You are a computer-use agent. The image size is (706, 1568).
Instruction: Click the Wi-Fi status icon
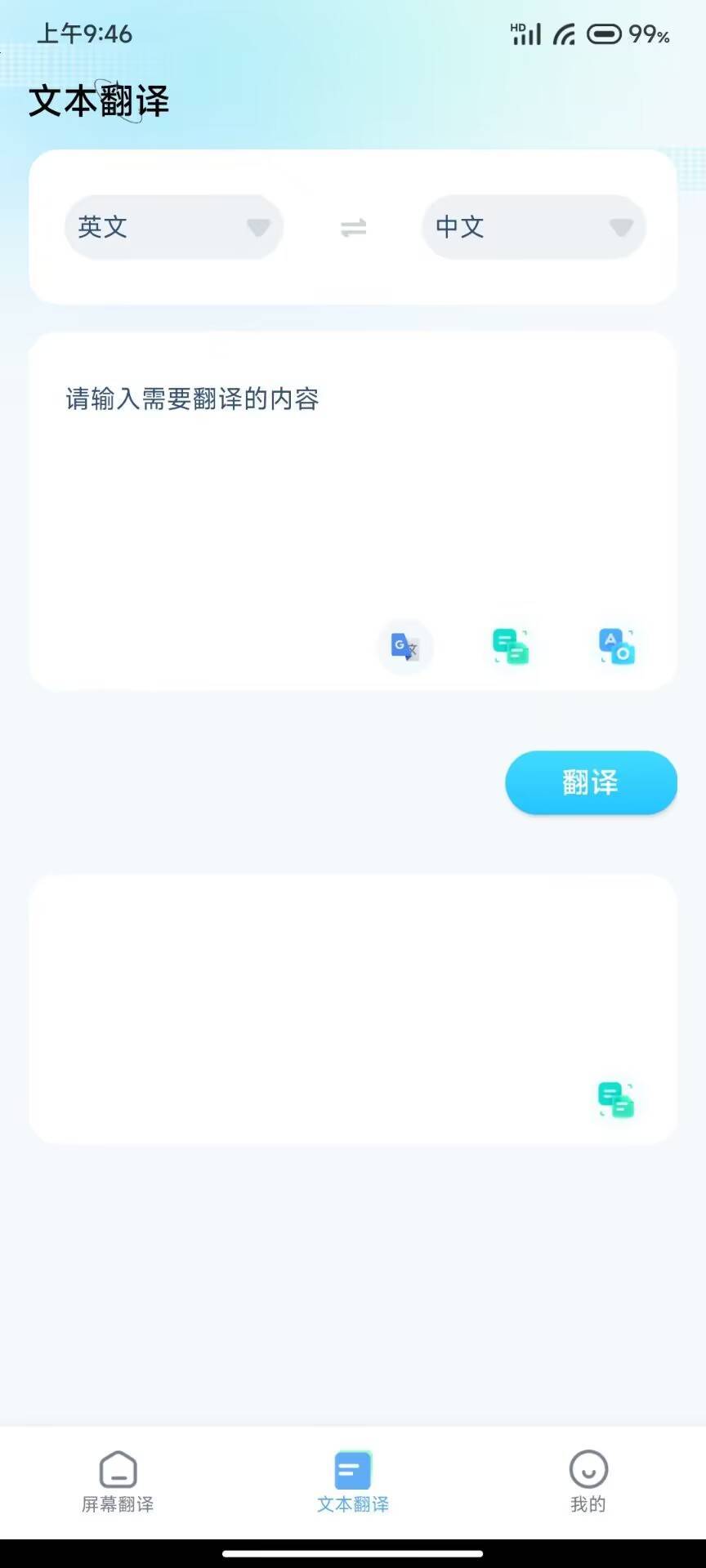[x=565, y=34]
